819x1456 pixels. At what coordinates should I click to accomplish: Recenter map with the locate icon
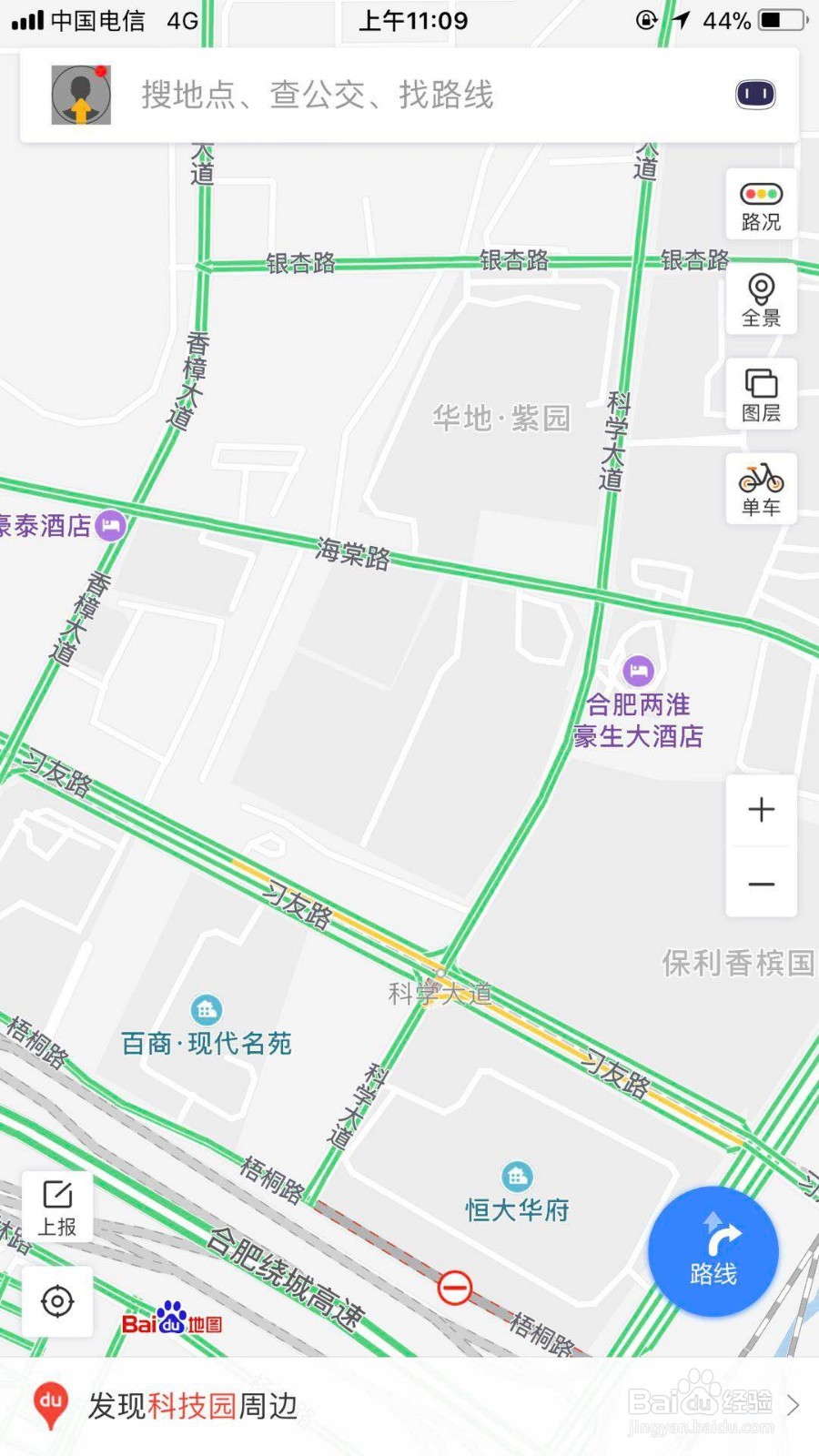tap(56, 1301)
